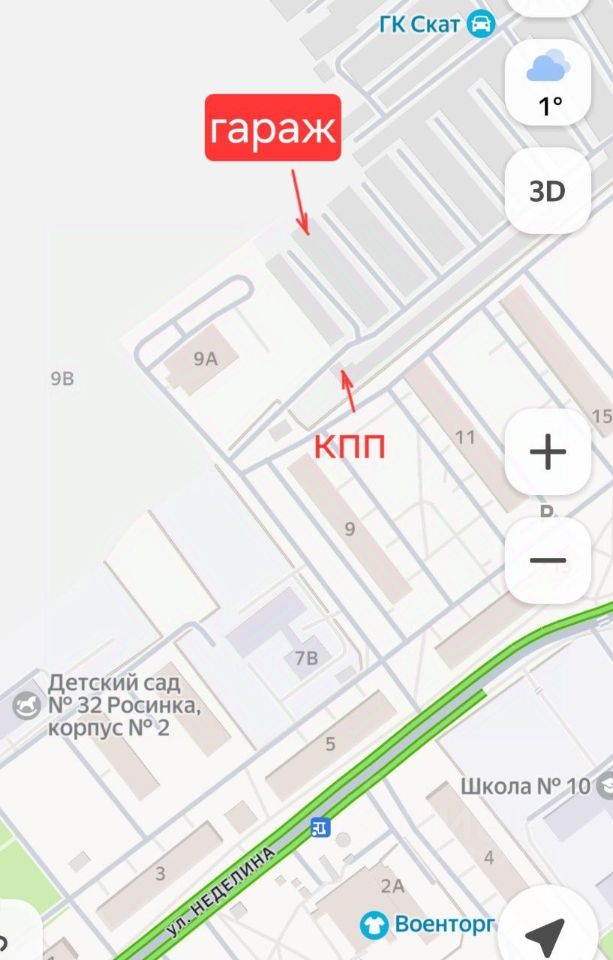Center map on my location arrow
613x960 pixels.
pyautogui.click(x=546, y=936)
